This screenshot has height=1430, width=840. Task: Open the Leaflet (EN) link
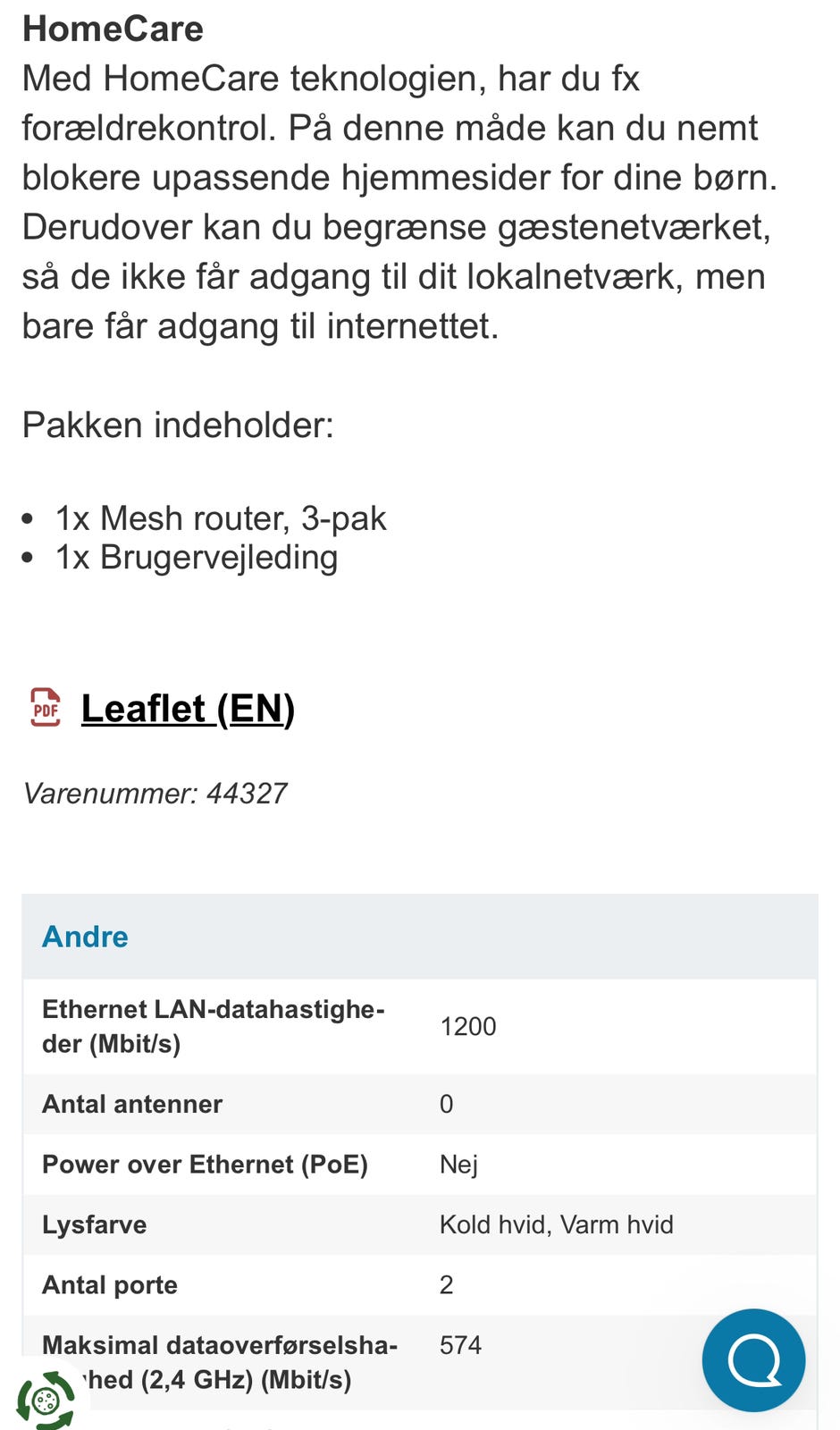[x=189, y=710]
